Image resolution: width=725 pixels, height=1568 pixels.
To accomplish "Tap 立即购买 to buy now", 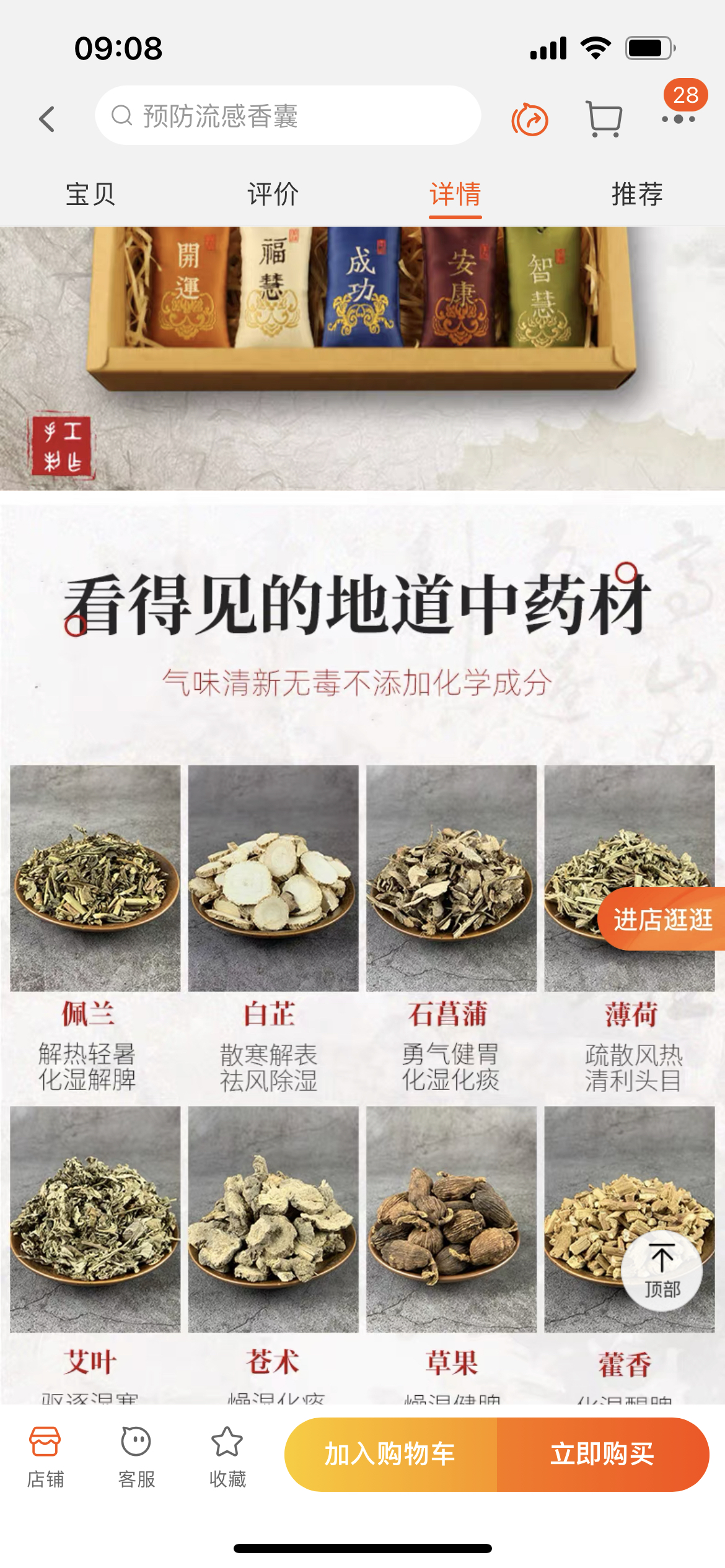I will (x=602, y=1454).
